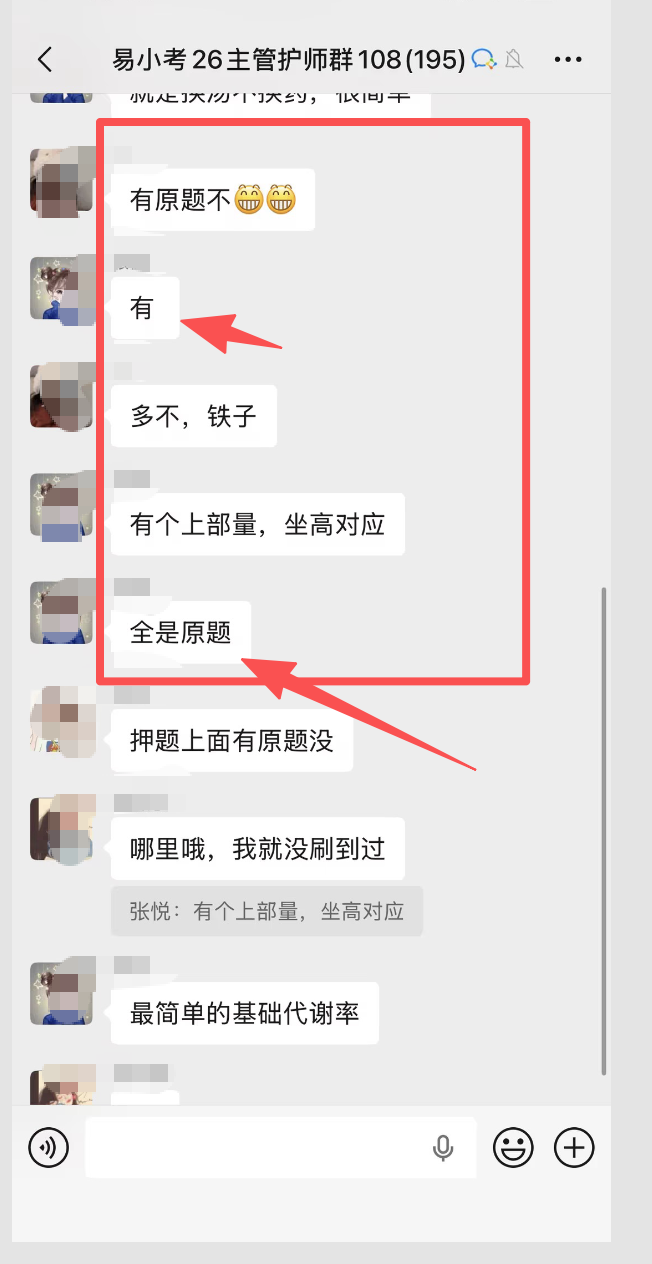652x1264 pixels.
Task: Open the plus attachment menu
Action: [x=574, y=1147]
